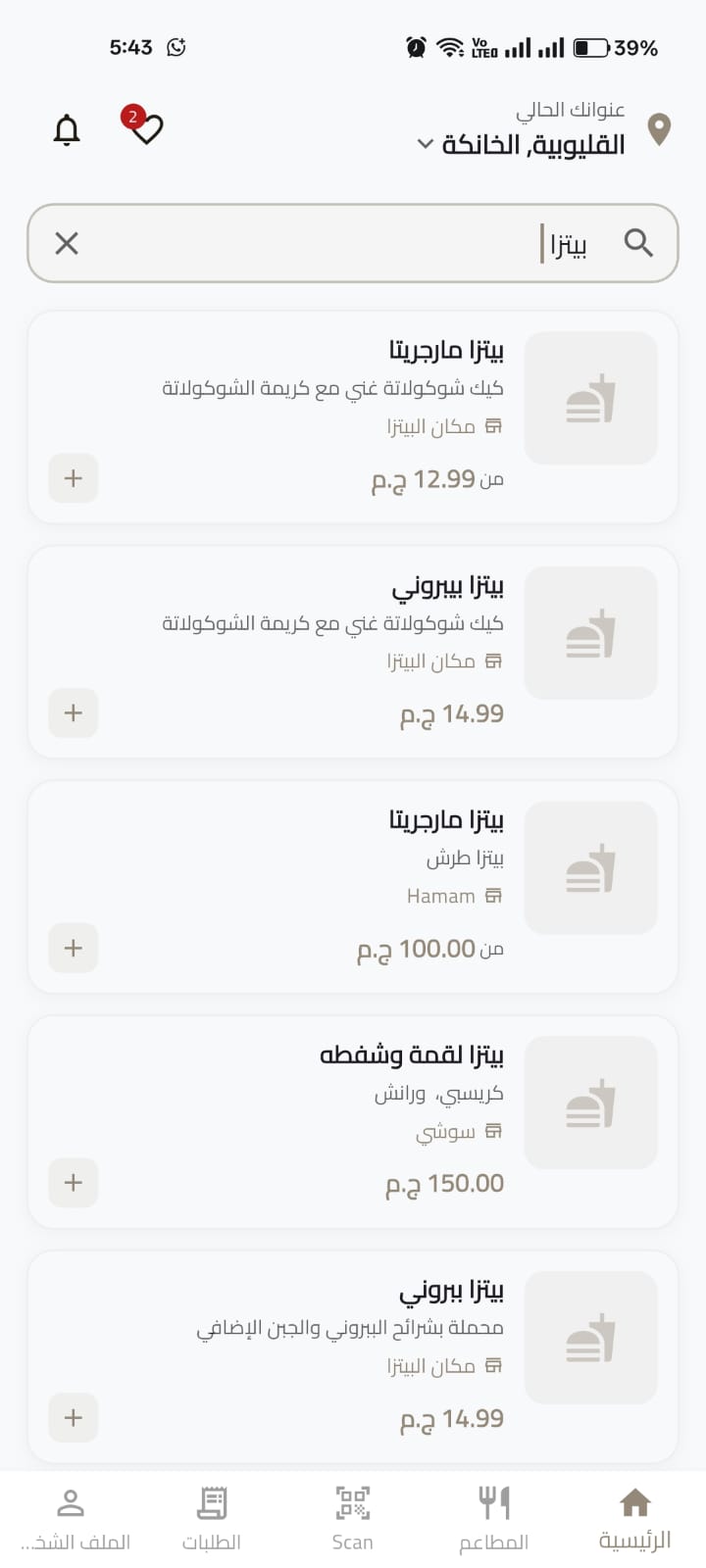This screenshot has width=706, height=1568.
Task: Tap the search input showing بيتزا
Action: tap(569, 243)
